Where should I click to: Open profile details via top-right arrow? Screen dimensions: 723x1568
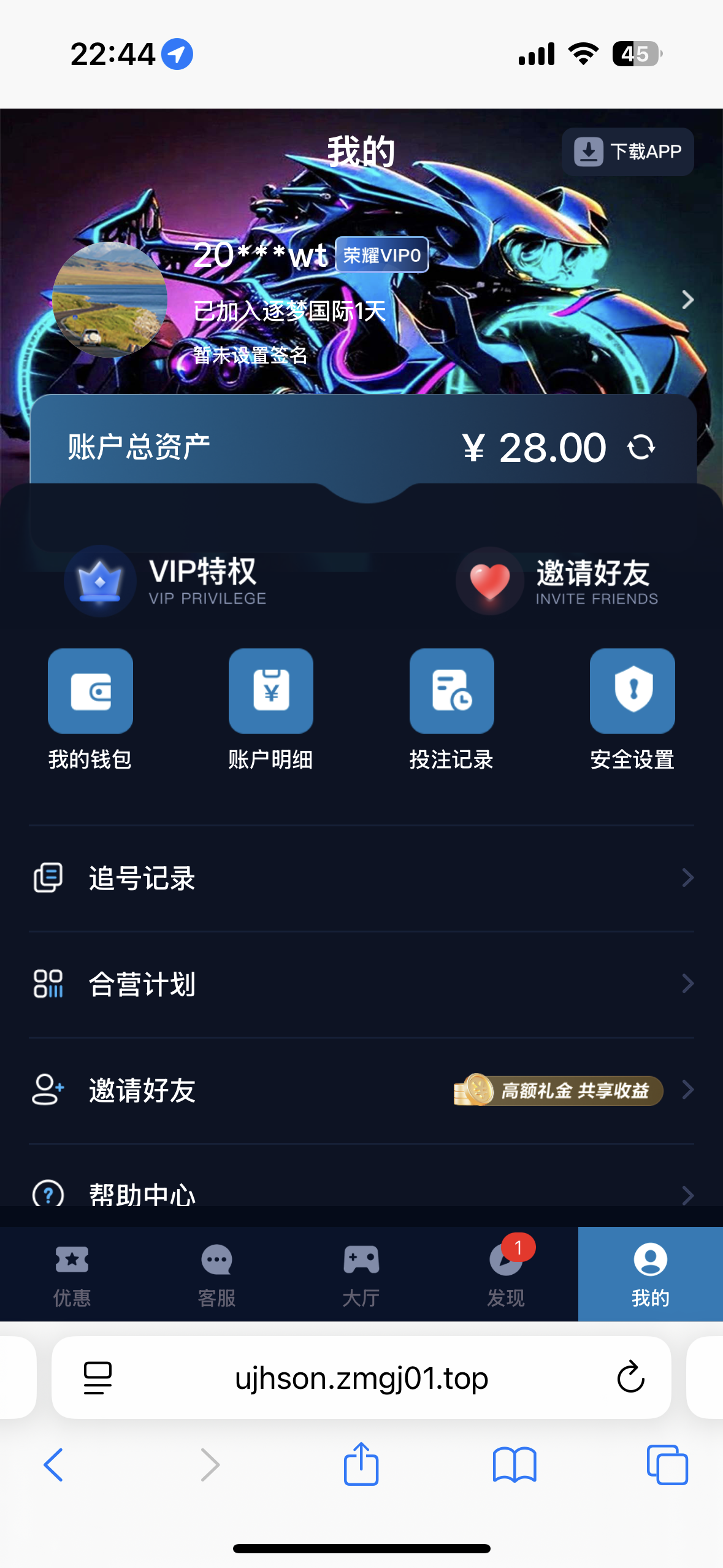point(688,300)
